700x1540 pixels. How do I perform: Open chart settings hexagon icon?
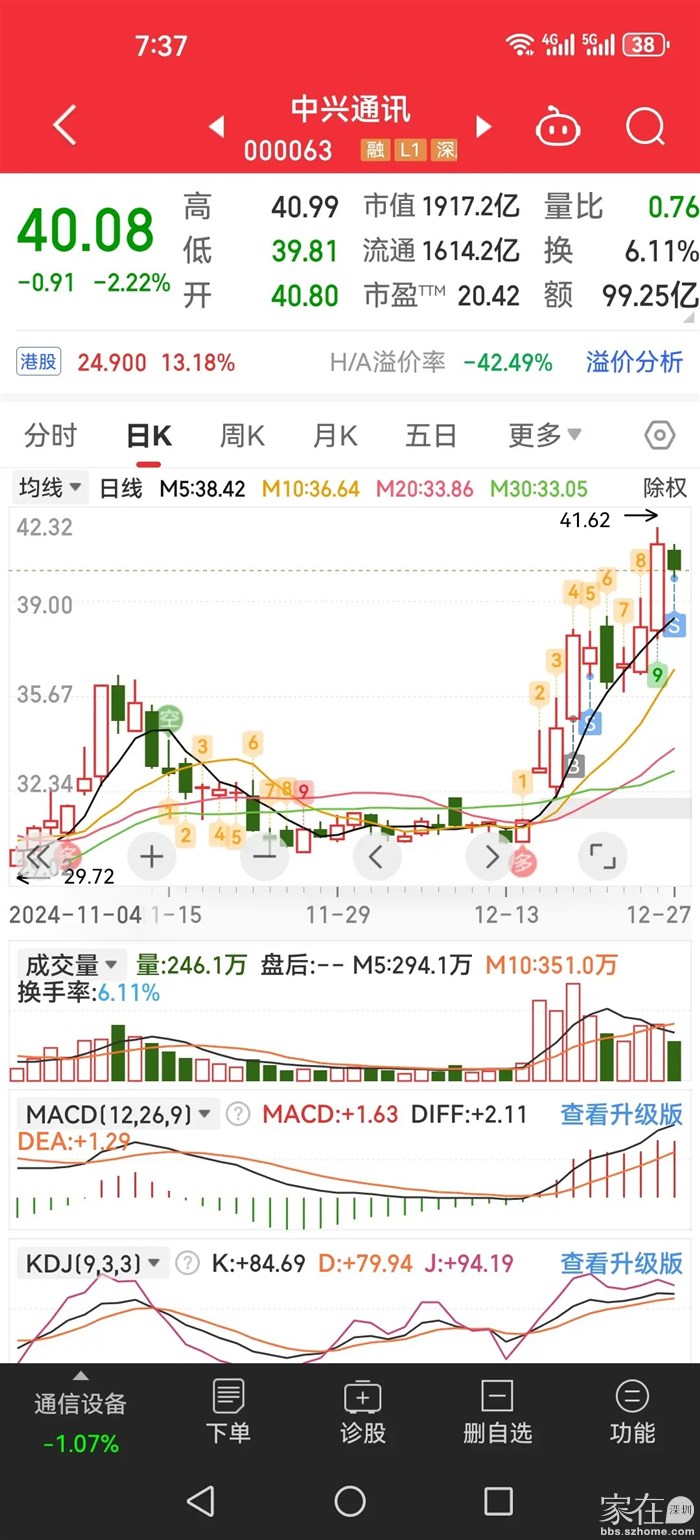coord(659,437)
